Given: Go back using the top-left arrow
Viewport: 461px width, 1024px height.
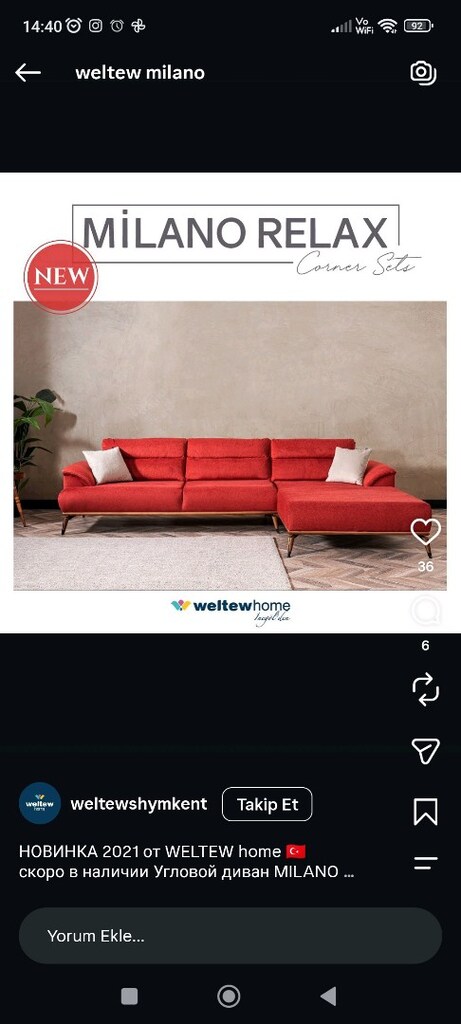Looking at the screenshot, I should (x=28, y=72).
